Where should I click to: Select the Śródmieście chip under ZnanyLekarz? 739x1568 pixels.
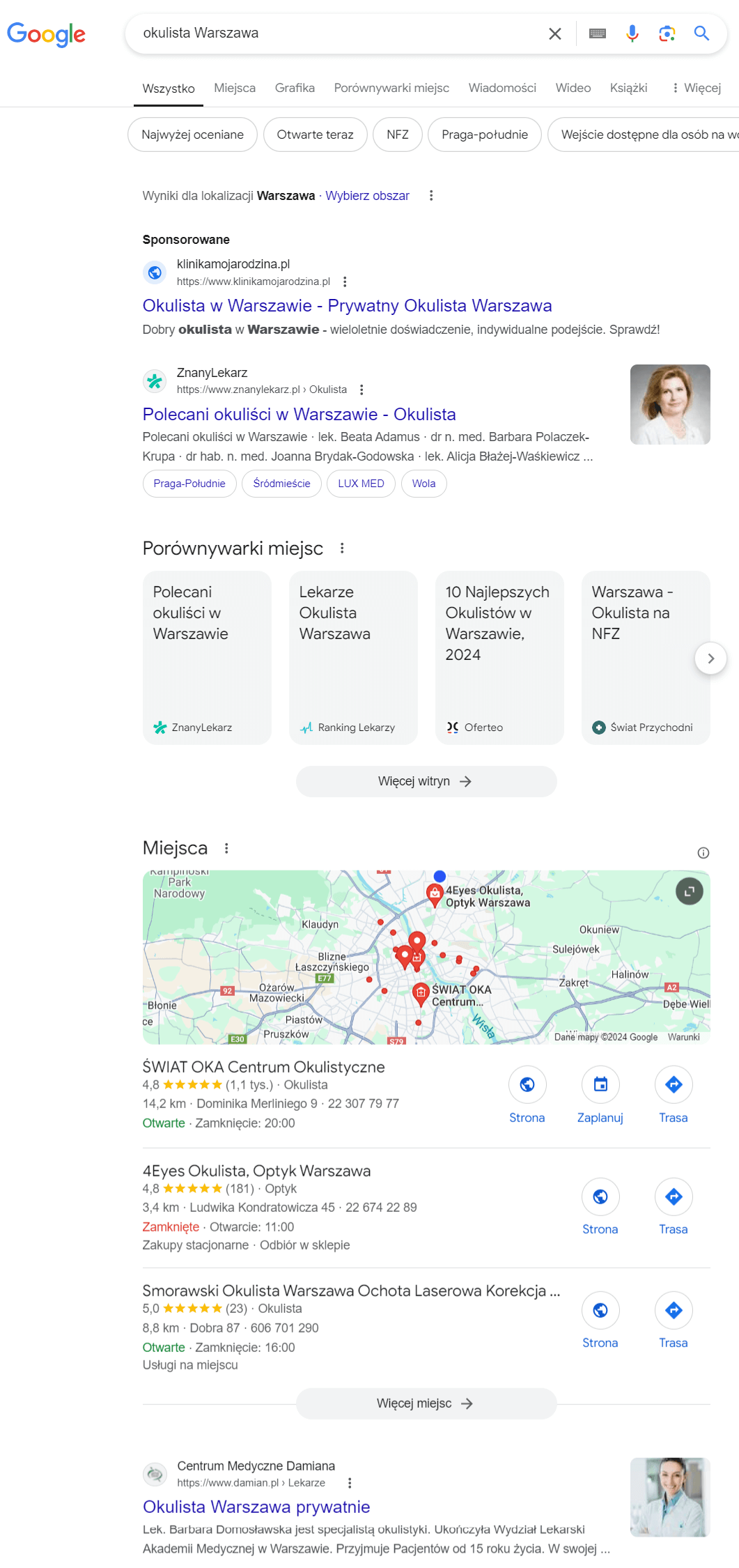click(281, 484)
